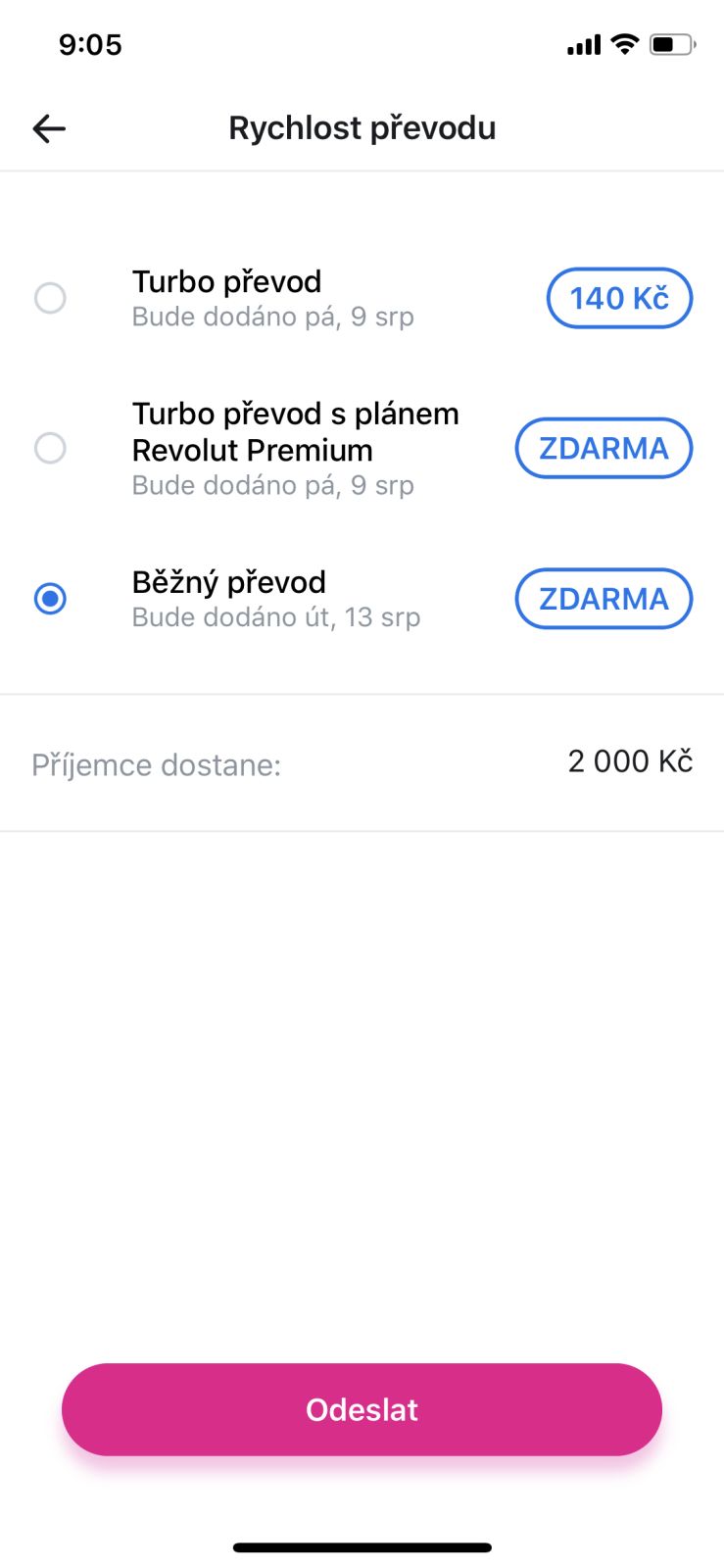
Task: Choose Turbo převod s plánem Revolut Premium
Action: tap(50, 448)
